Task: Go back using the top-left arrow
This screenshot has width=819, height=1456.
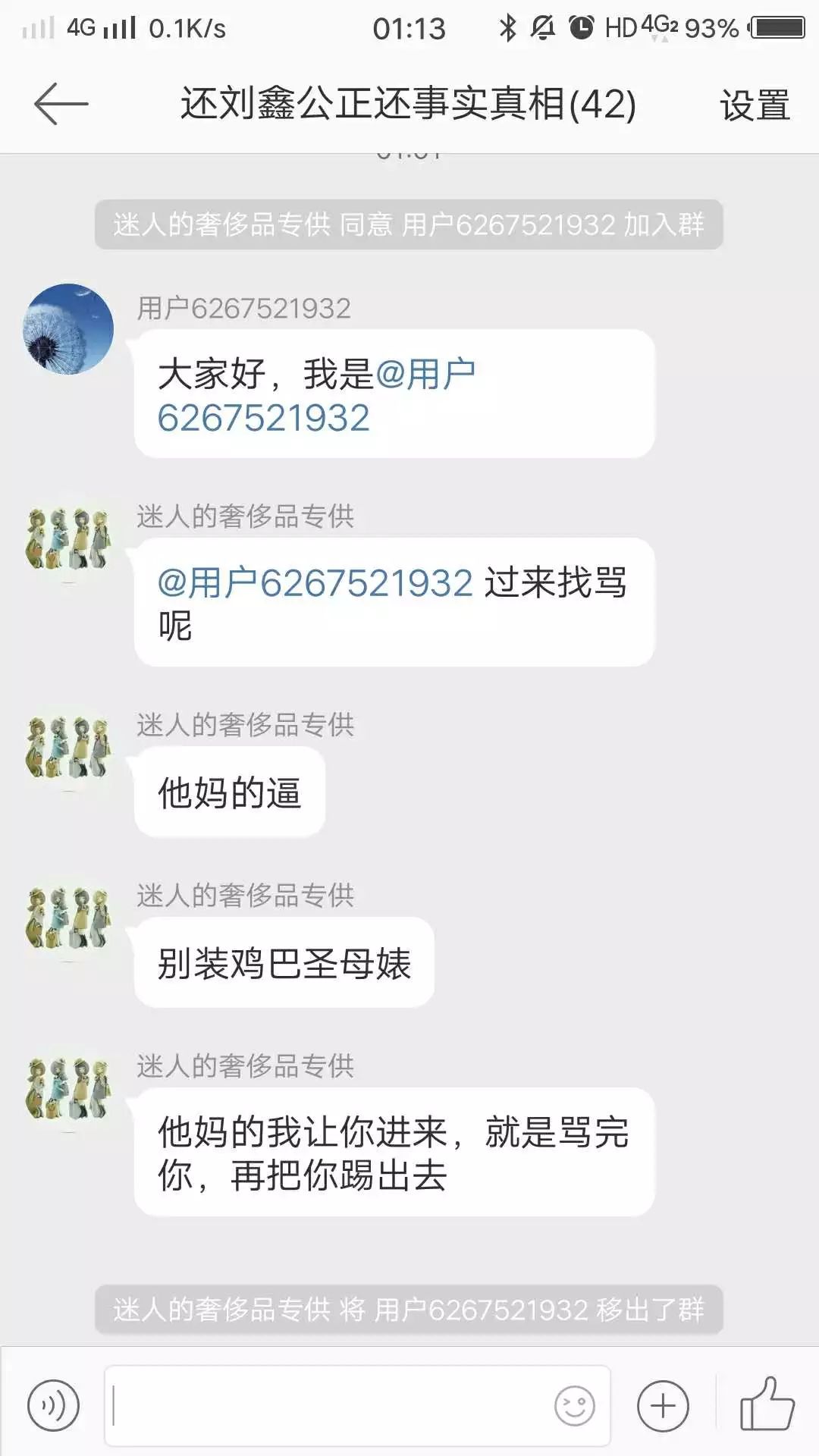Action: 61,104
